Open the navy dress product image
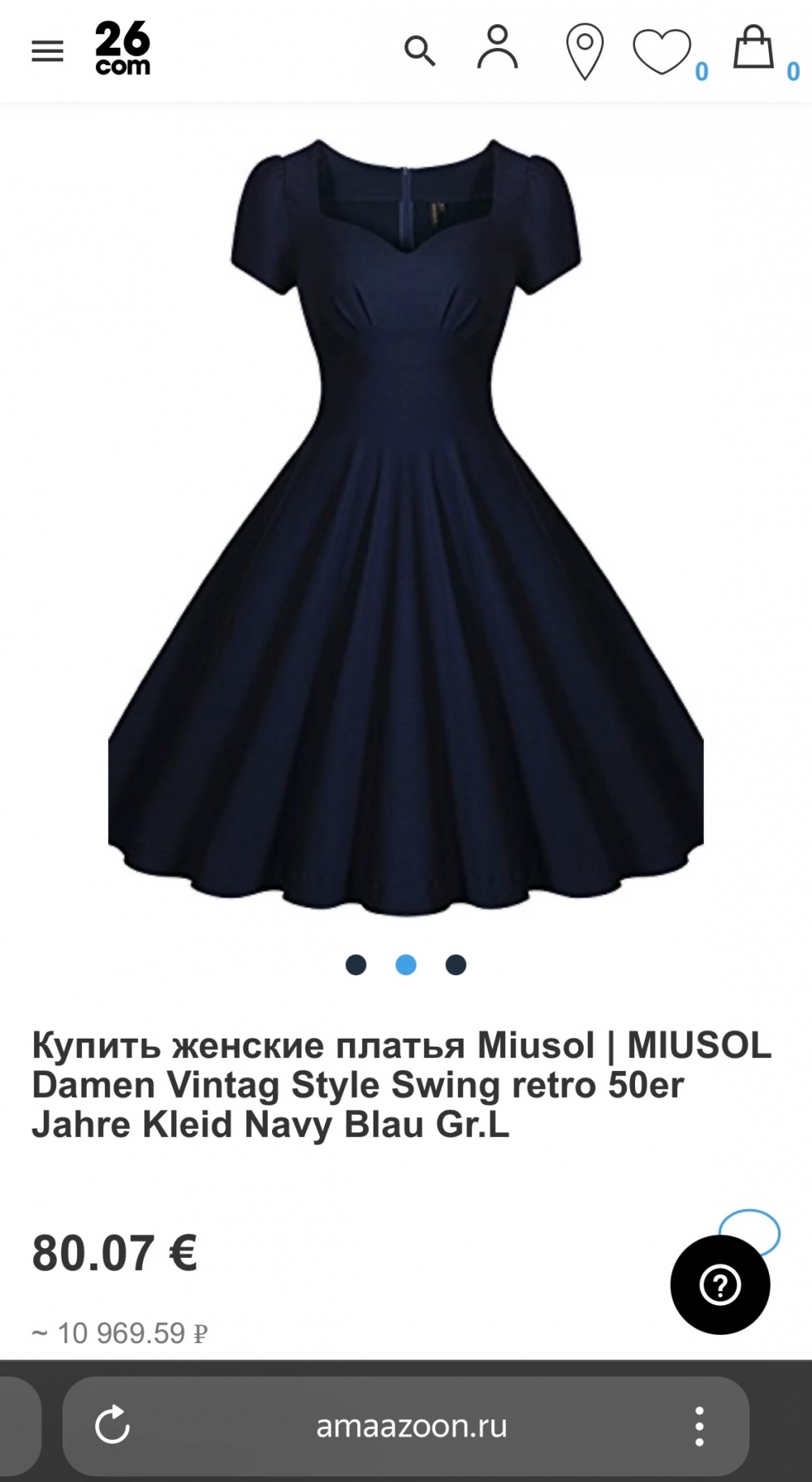 coord(406,528)
